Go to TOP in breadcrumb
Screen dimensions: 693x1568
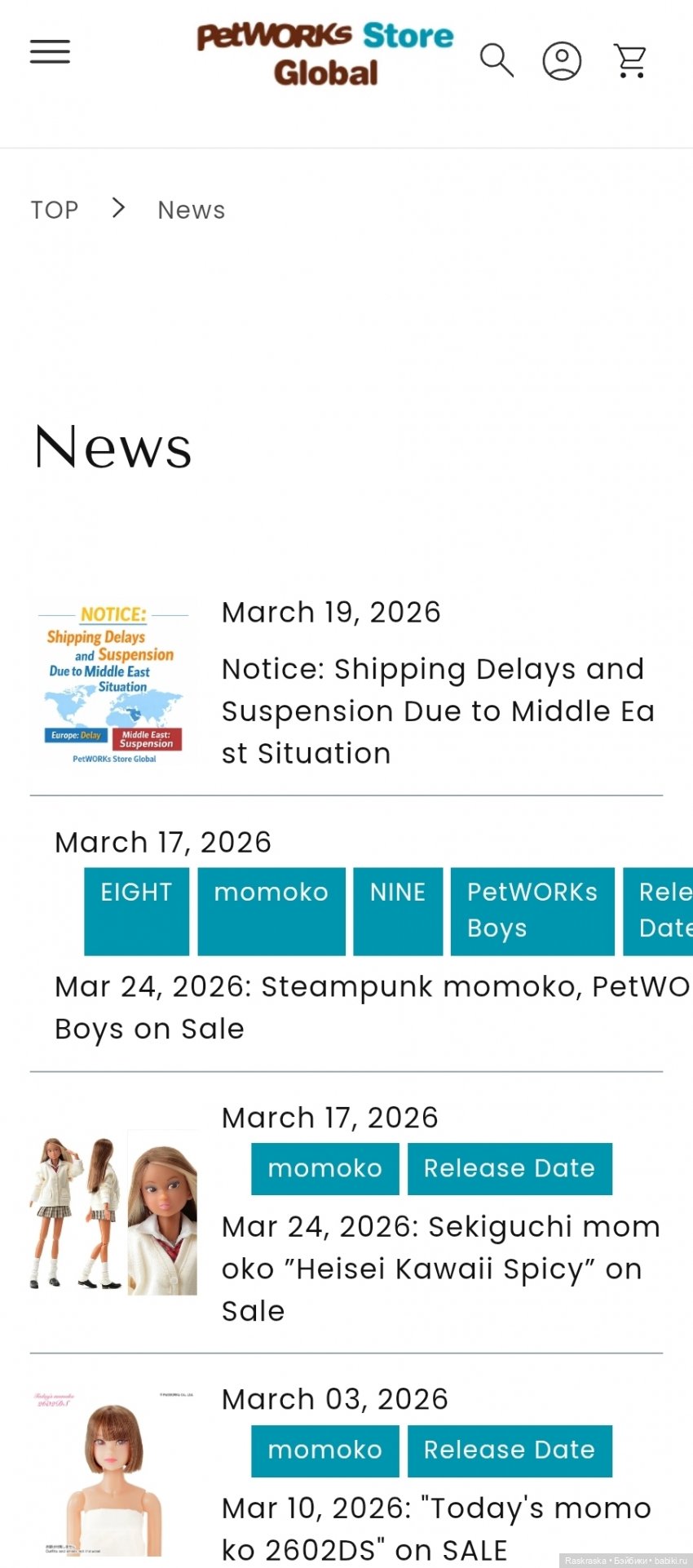[x=55, y=210]
